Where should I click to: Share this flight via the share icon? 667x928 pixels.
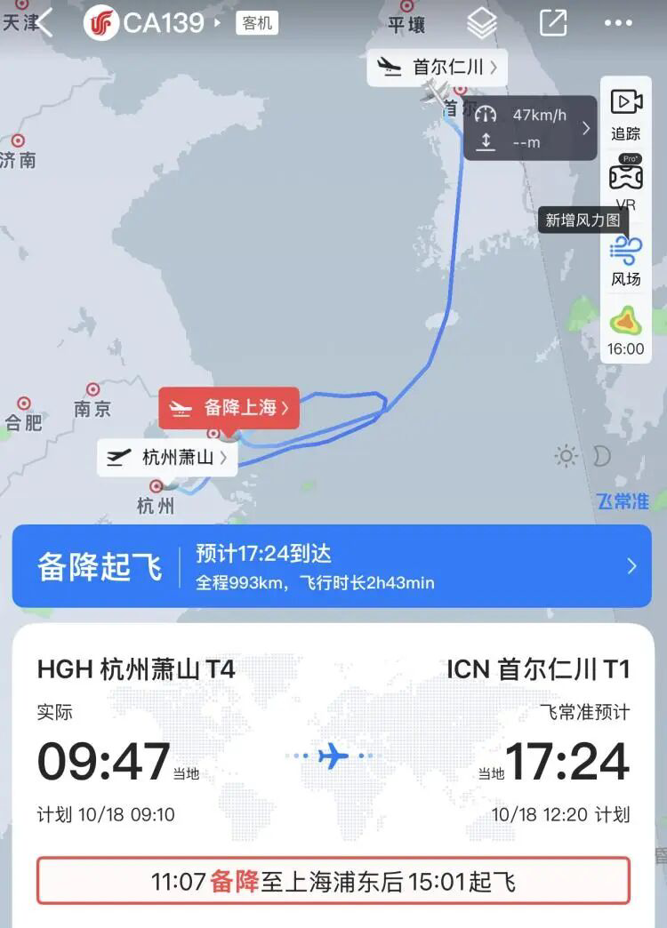(552, 22)
